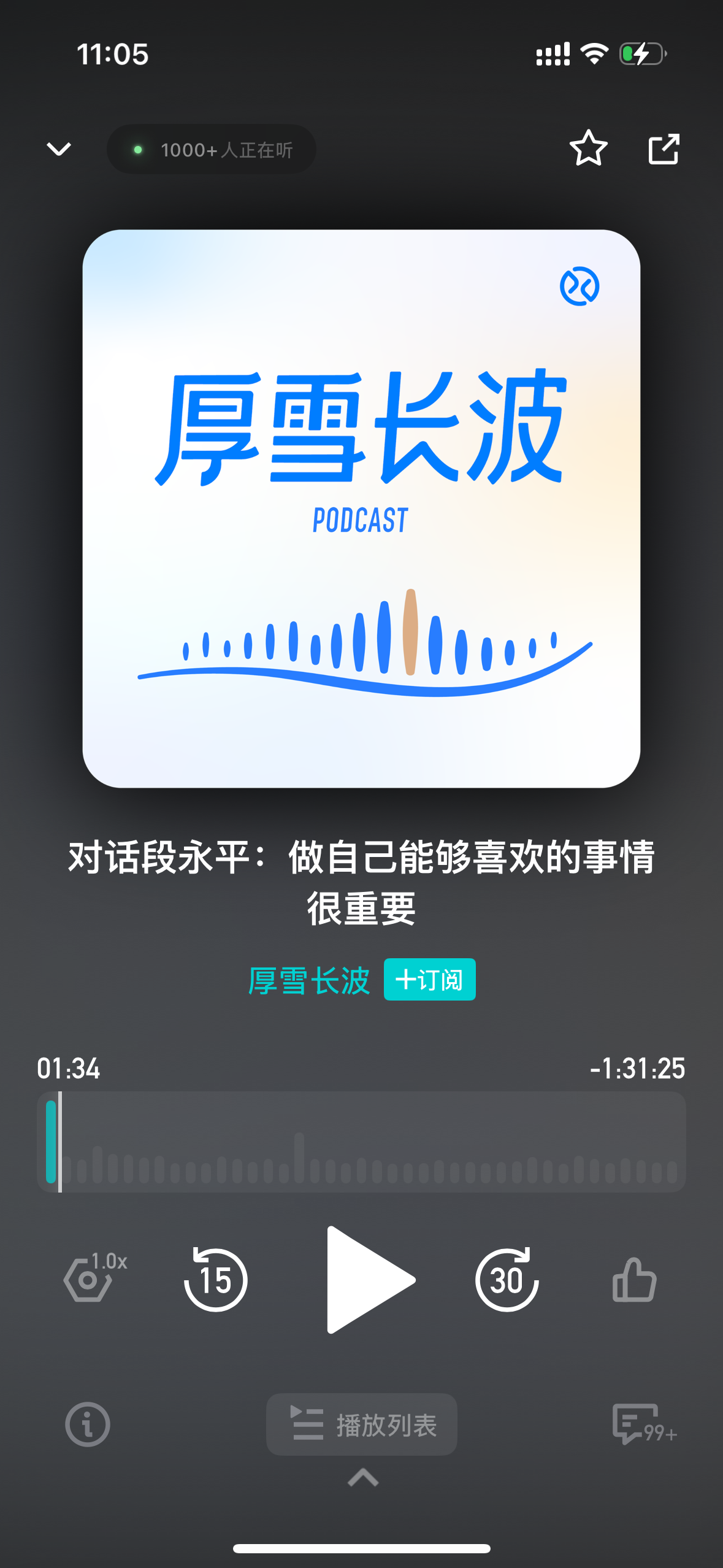Screen dimensions: 723x1568
Task: Tap the waveform progress bar to seek
Action: [x=362, y=1142]
